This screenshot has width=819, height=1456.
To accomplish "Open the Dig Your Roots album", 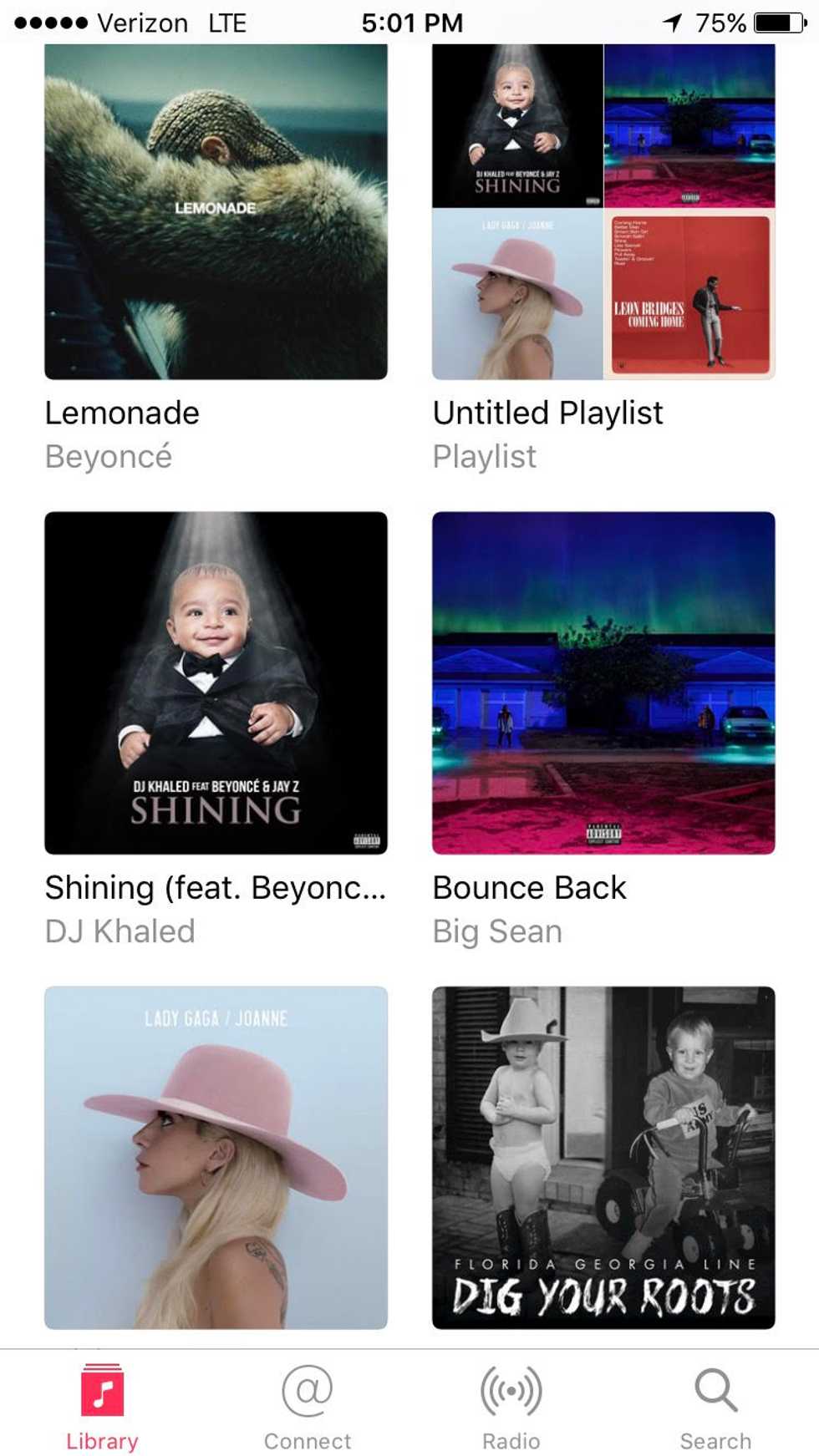I will coord(603,1157).
